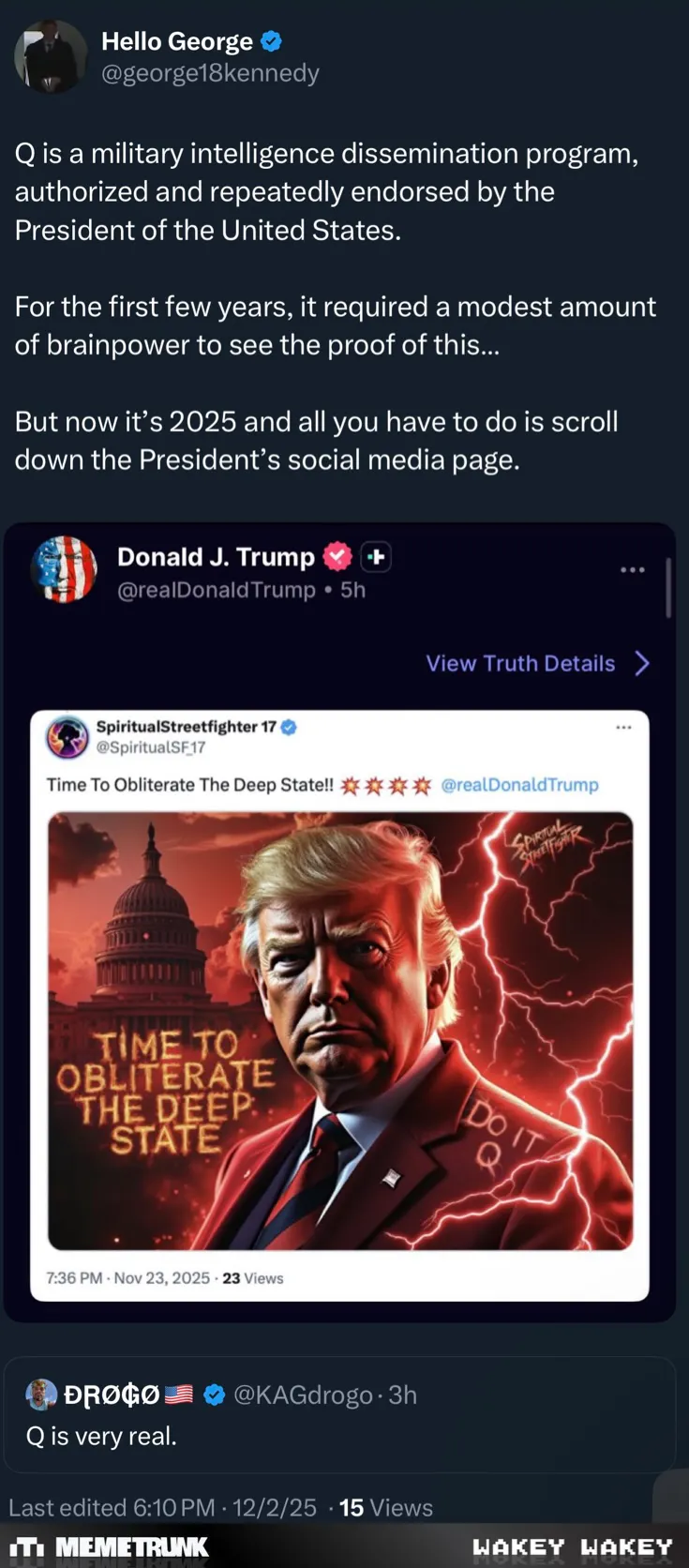Viewport: 689px width, 1568px height.
Task: Open the attached Truth Social screenshot image
Action: coord(339,922)
